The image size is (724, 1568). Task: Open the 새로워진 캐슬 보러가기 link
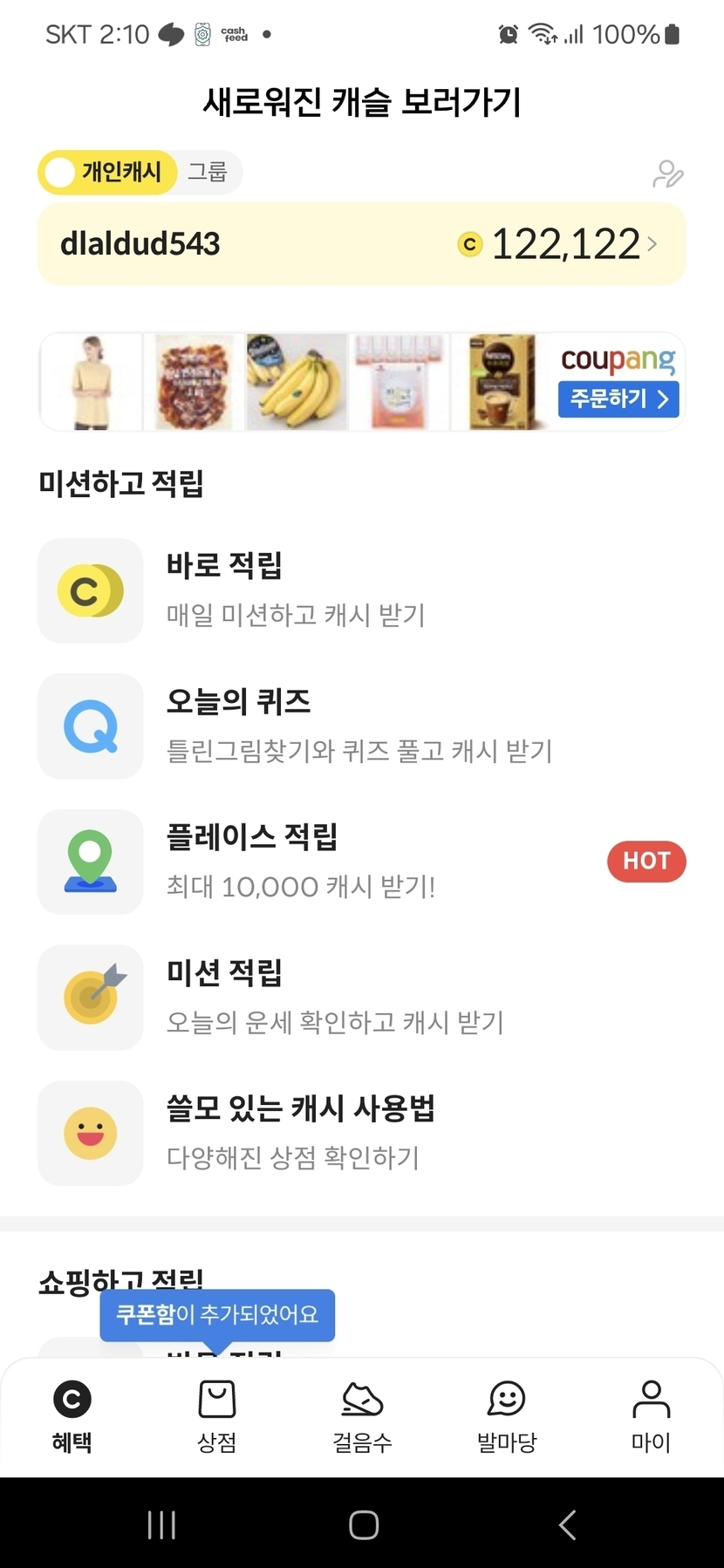click(362, 102)
